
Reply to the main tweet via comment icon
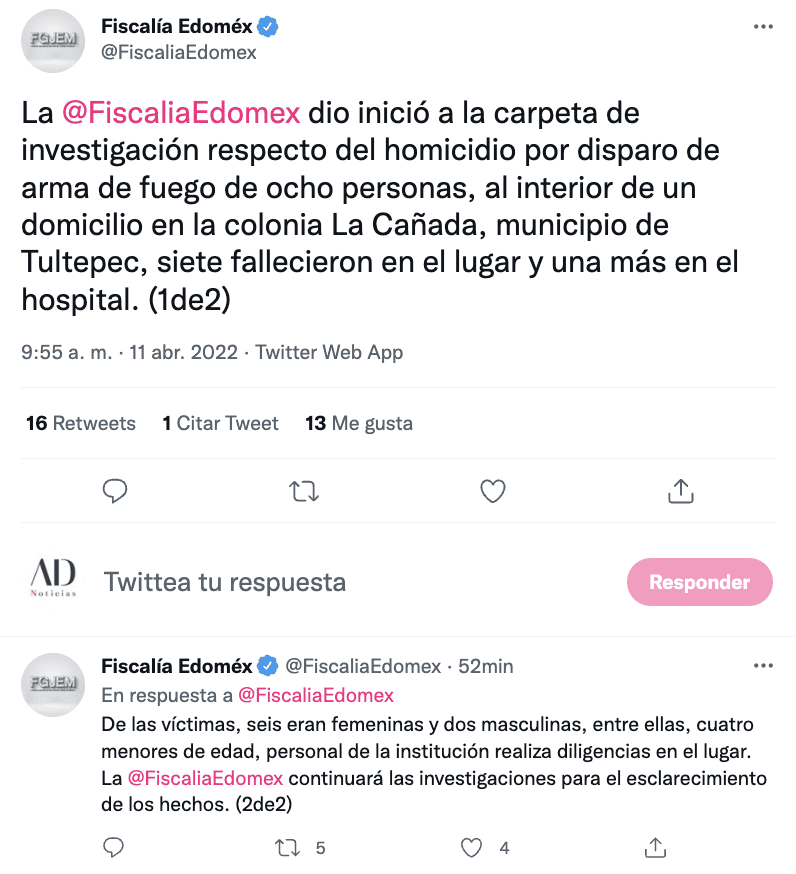(116, 491)
